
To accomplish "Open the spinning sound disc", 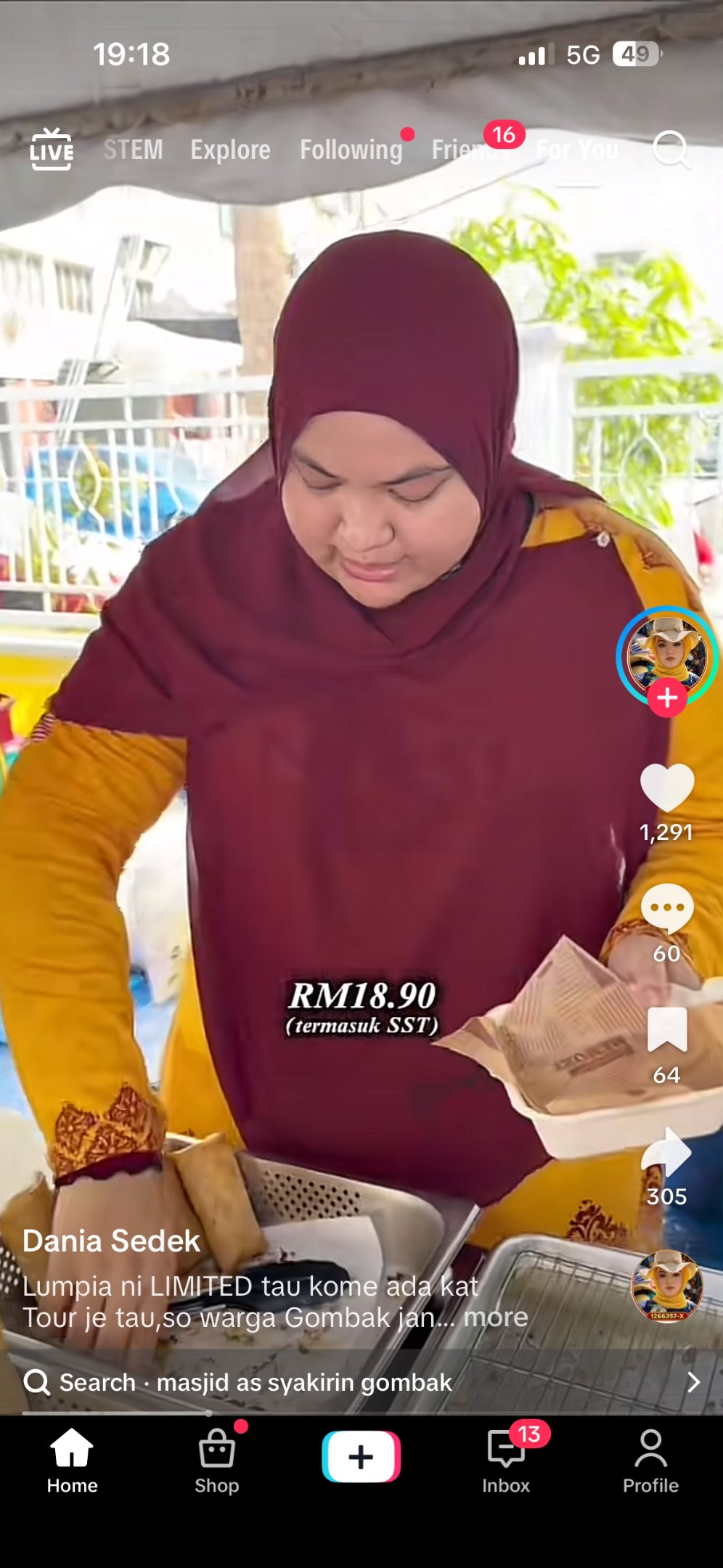I will pyautogui.click(x=666, y=1286).
